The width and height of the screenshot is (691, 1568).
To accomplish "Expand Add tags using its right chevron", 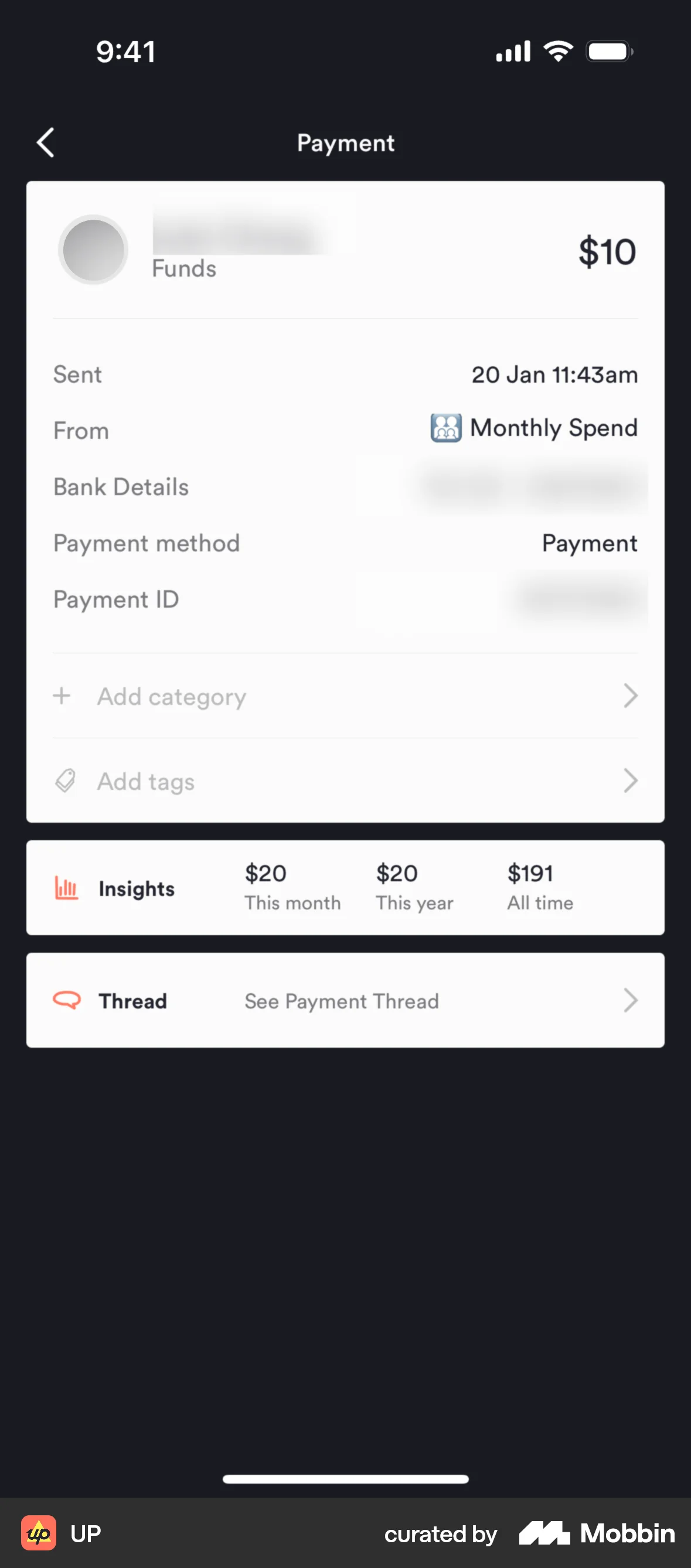I will [631, 780].
